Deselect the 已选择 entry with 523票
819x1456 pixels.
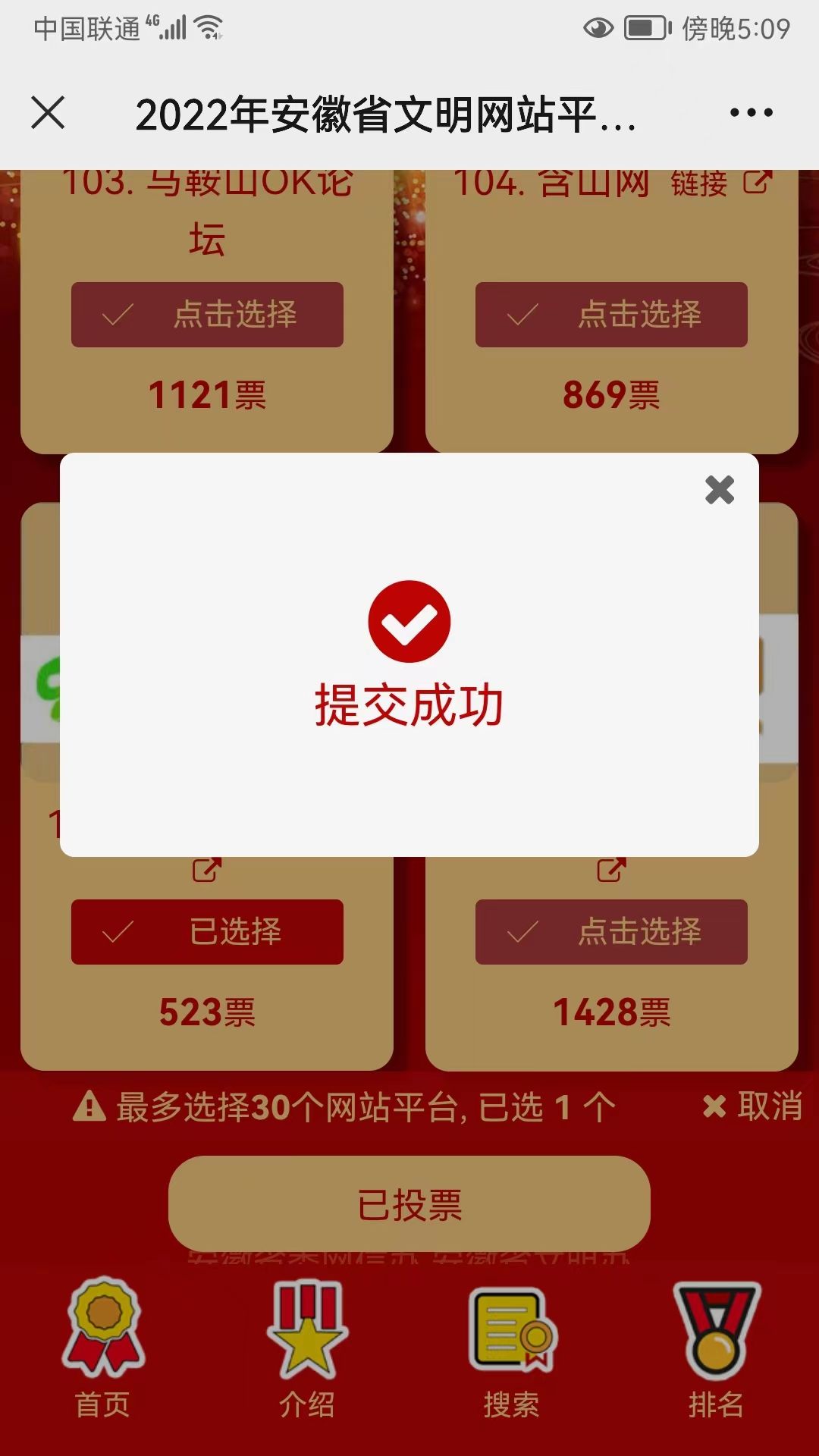(x=207, y=932)
